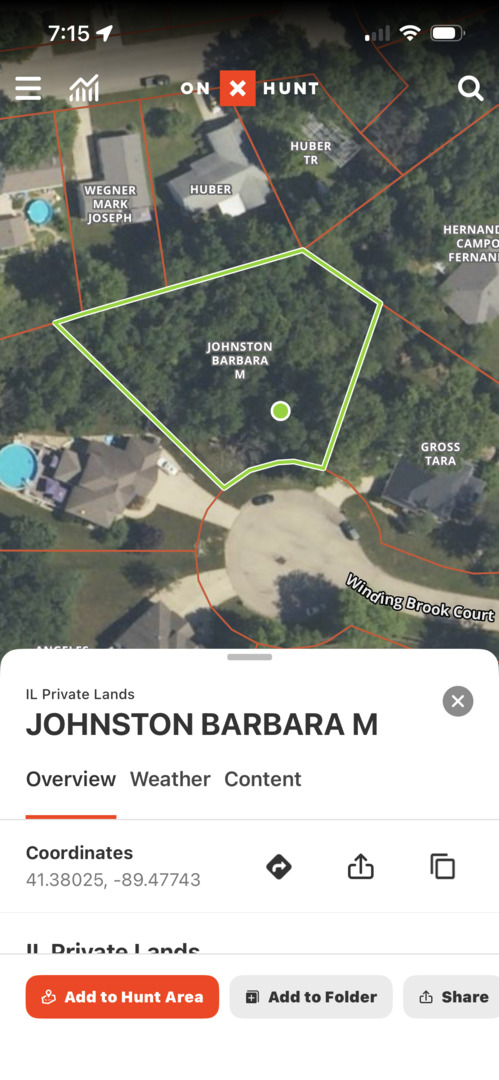
Task: Switch to the Weather tab
Action: click(170, 779)
